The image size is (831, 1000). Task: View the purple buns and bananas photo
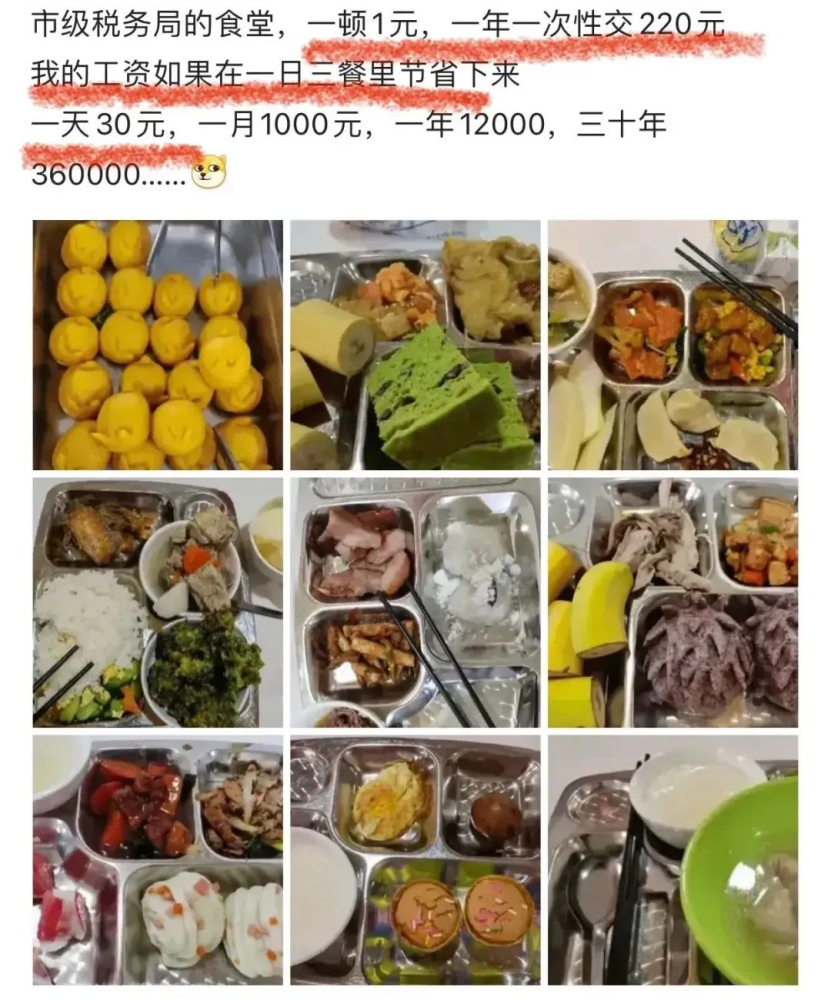point(672,602)
